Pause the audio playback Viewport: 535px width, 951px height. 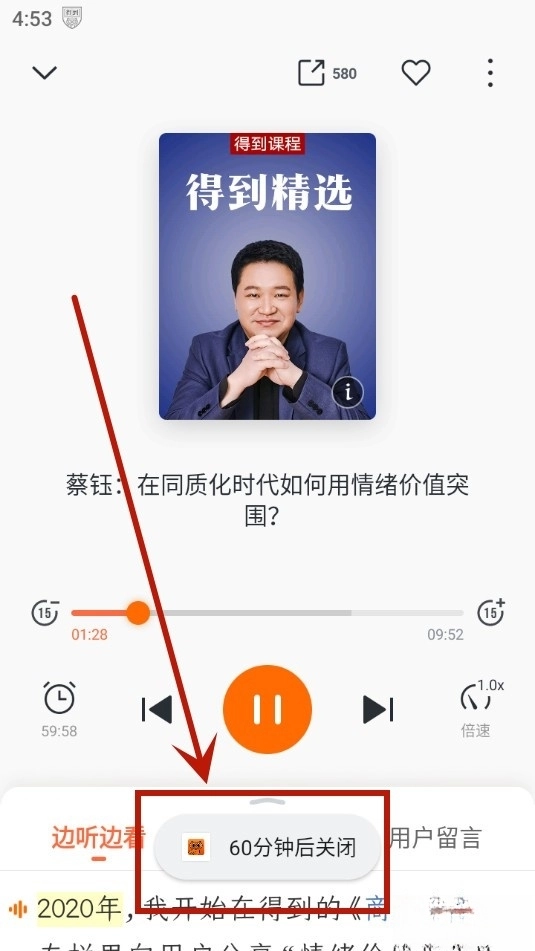[268, 709]
